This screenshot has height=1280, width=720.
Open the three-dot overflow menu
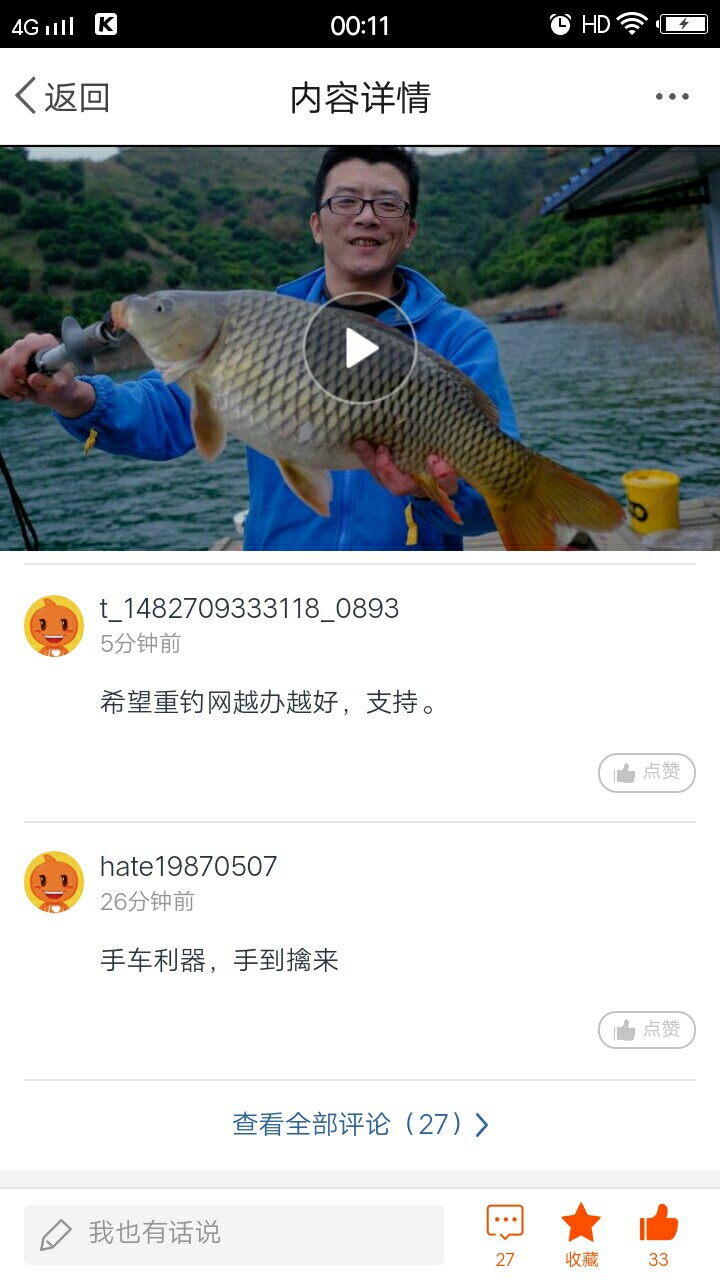point(672,97)
